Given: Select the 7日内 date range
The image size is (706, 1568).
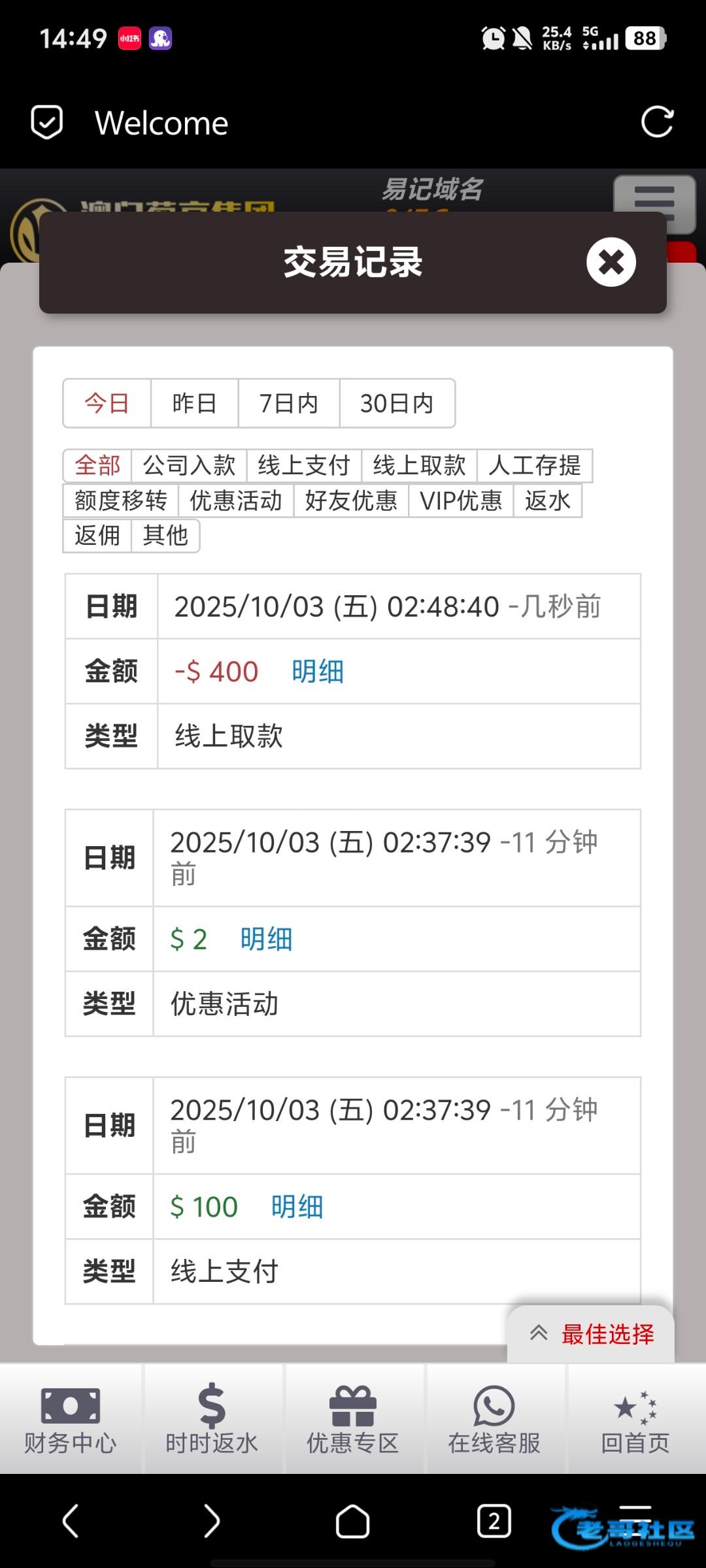Looking at the screenshot, I should pos(288,403).
